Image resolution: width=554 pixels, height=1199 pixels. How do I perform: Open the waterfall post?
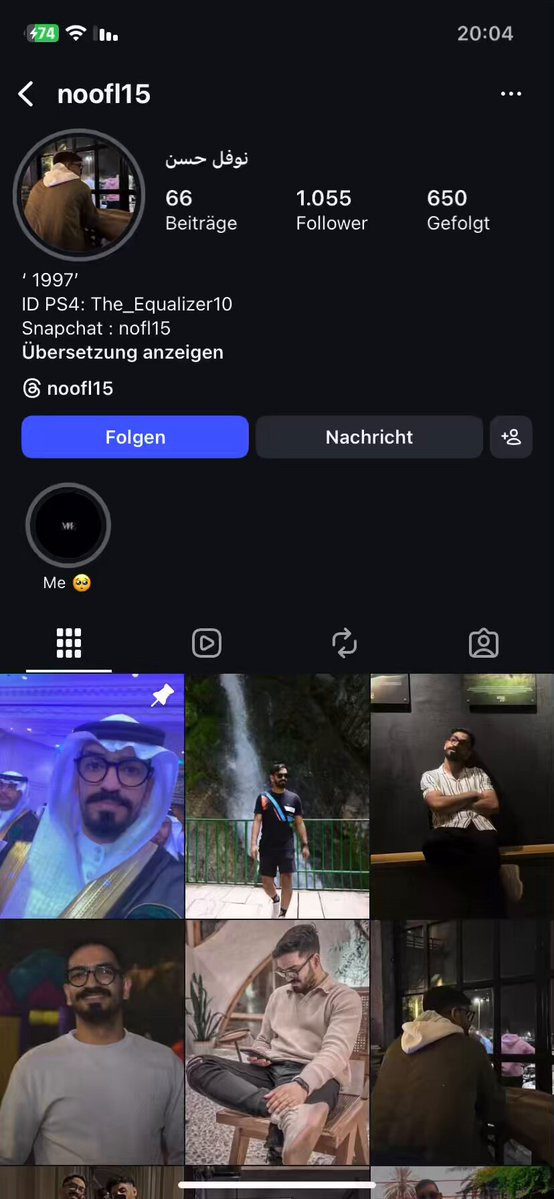coord(277,796)
